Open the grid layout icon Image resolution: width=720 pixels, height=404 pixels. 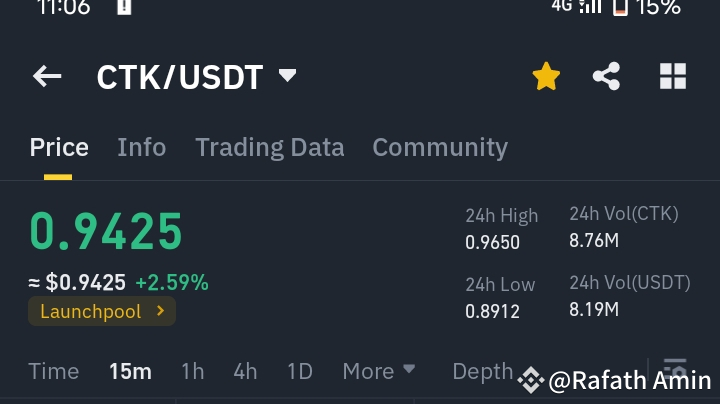[673, 76]
